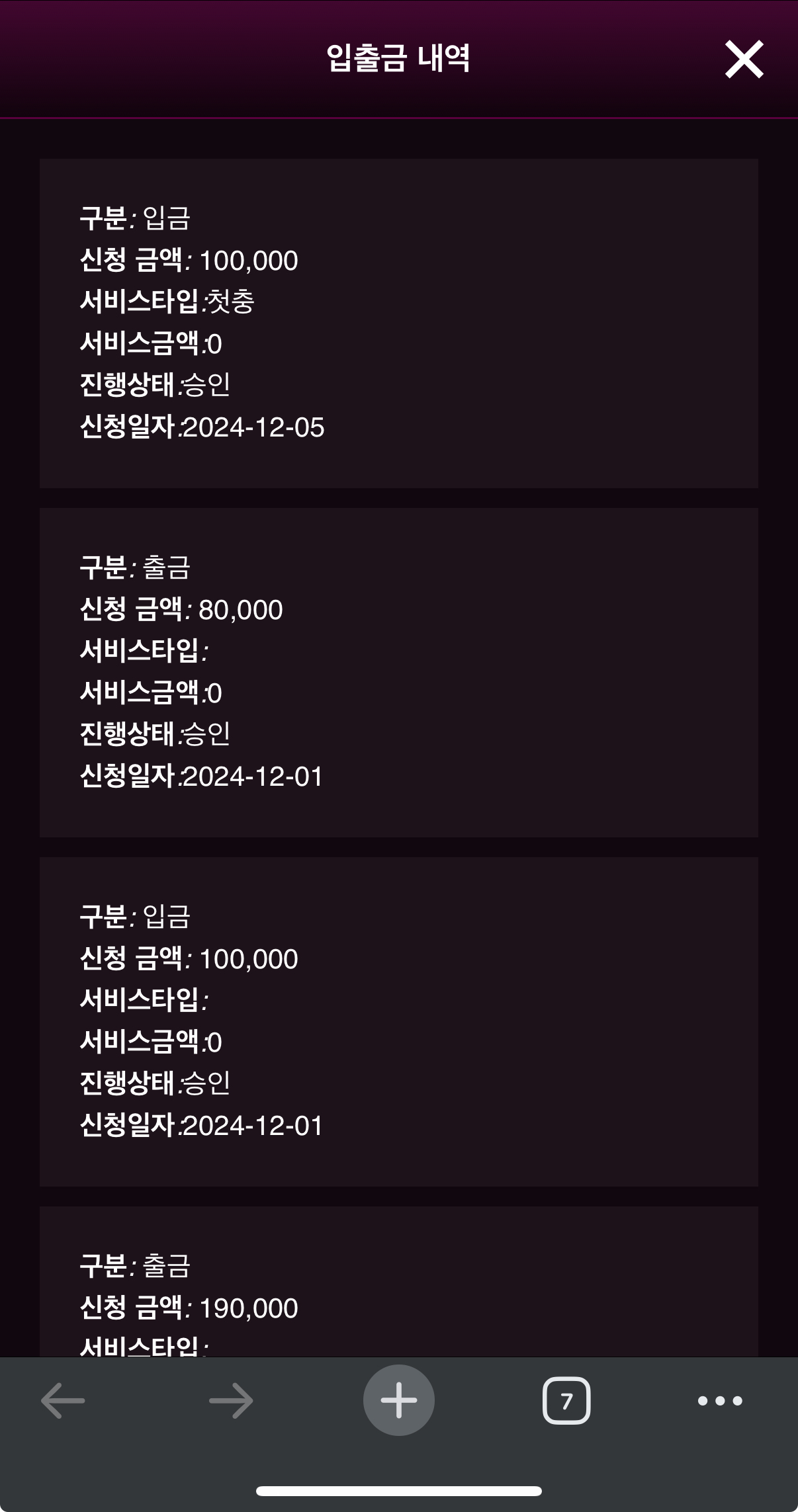Viewport: 798px width, 1512px height.
Task: Open a new browser tab
Action: (x=398, y=1400)
